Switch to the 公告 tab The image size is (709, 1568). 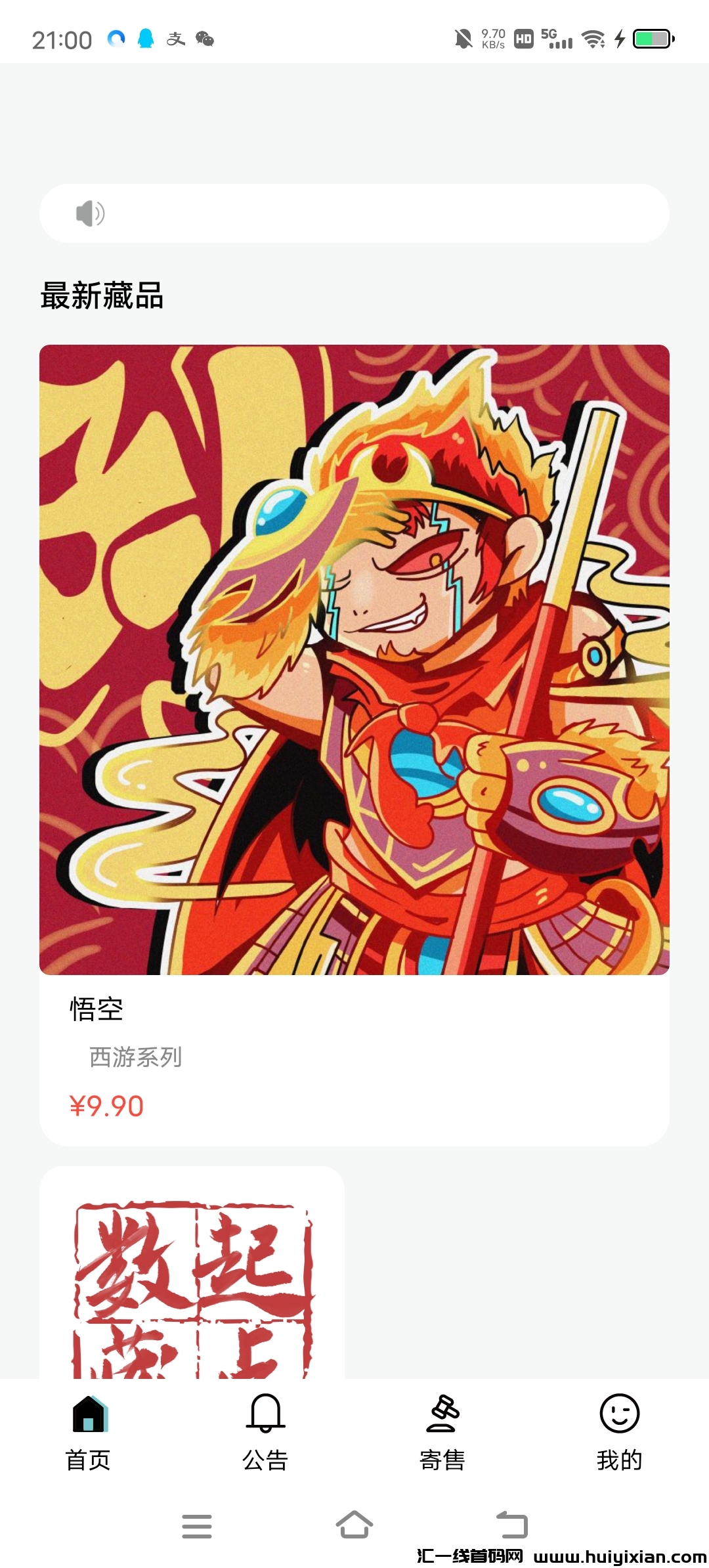[265, 1431]
